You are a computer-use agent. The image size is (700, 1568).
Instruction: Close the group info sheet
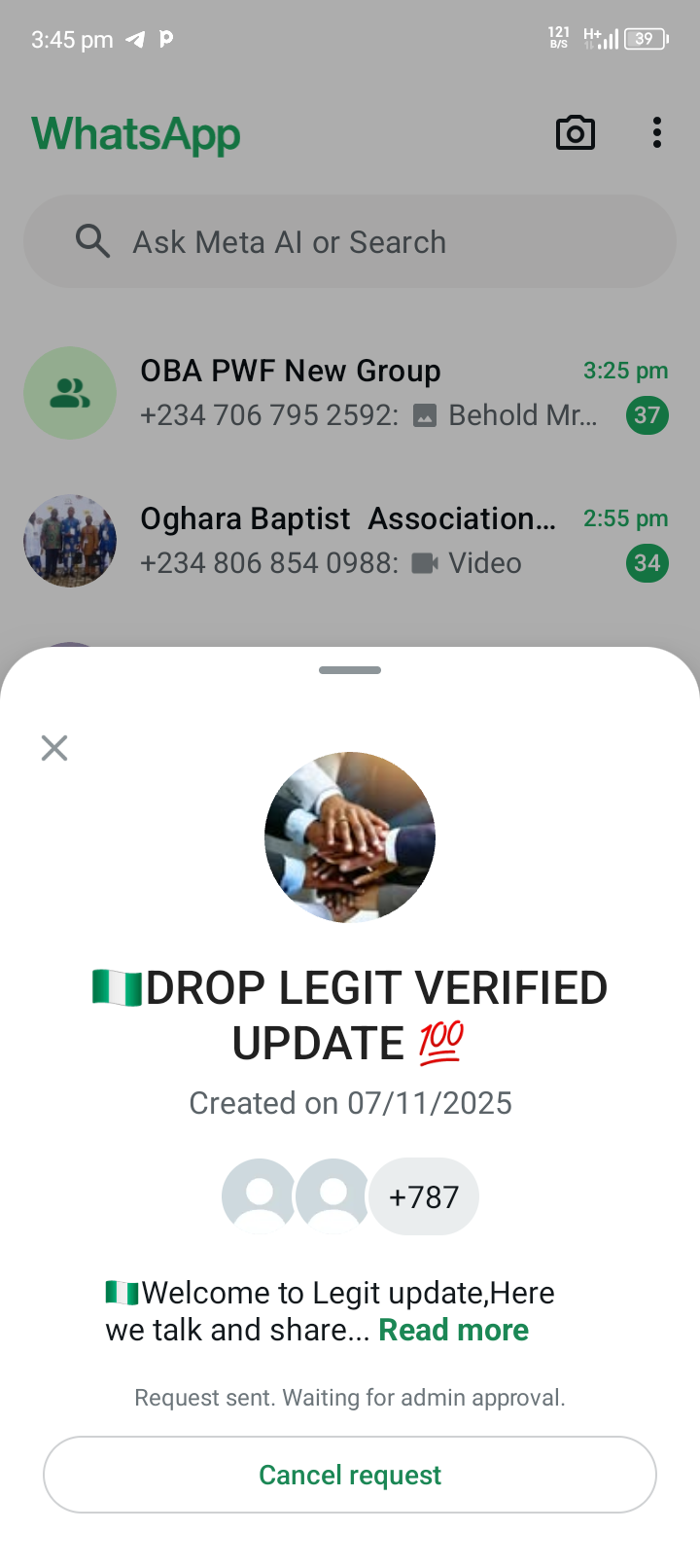click(54, 748)
